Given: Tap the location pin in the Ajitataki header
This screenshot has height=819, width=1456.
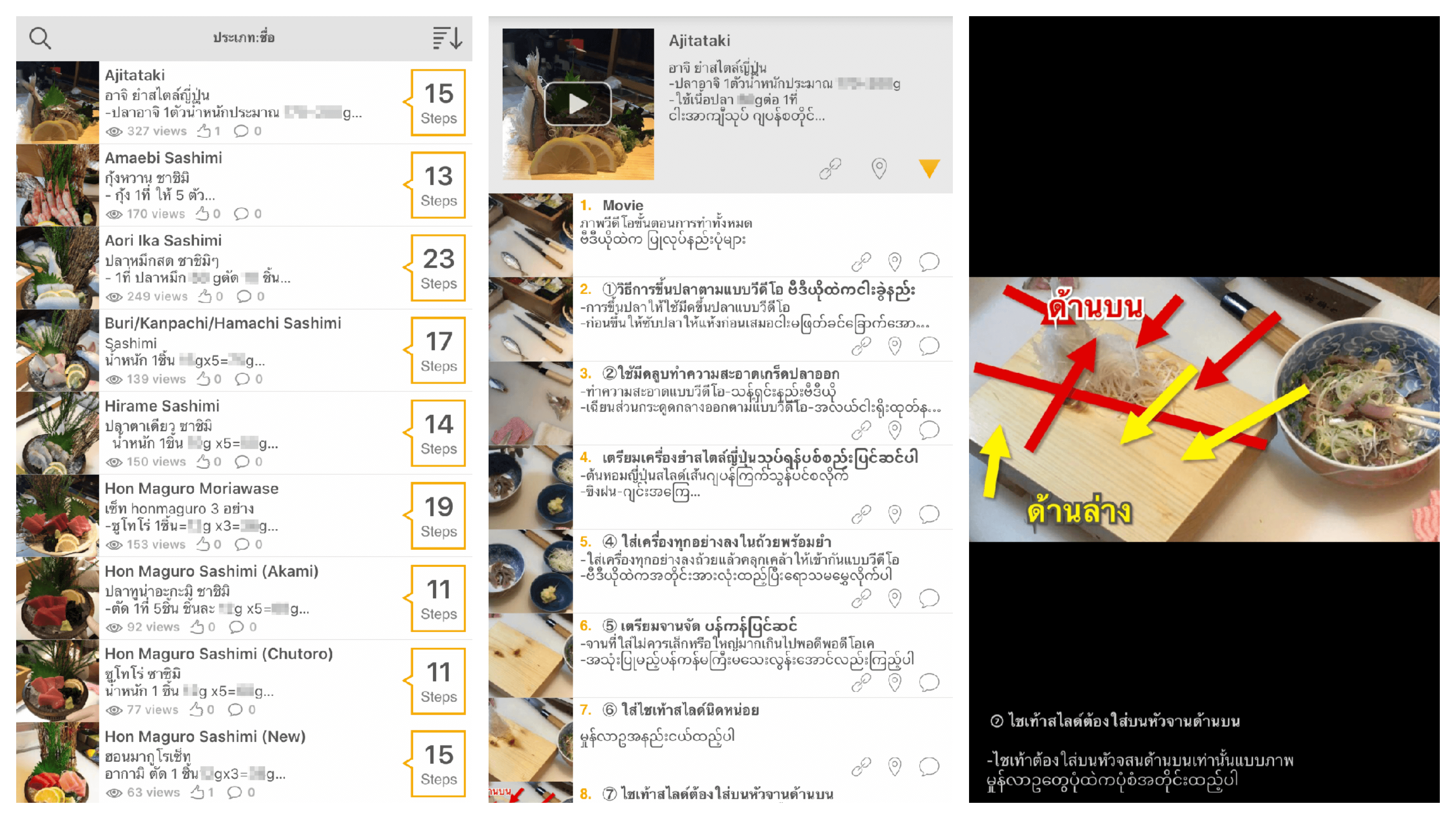Looking at the screenshot, I should click(x=878, y=168).
